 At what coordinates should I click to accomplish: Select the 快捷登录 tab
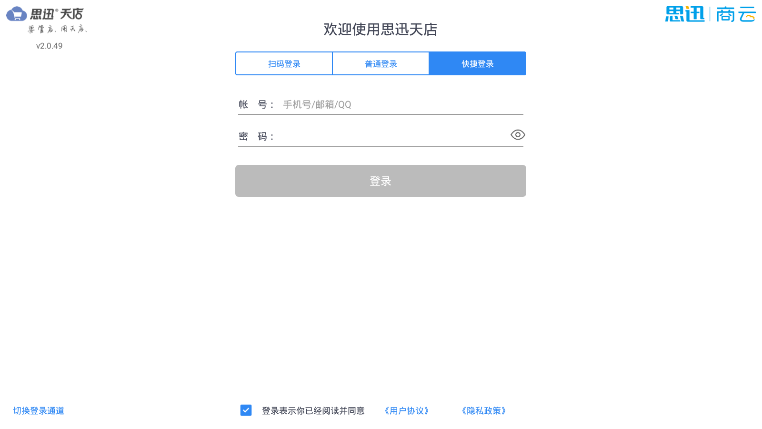(x=477, y=64)
